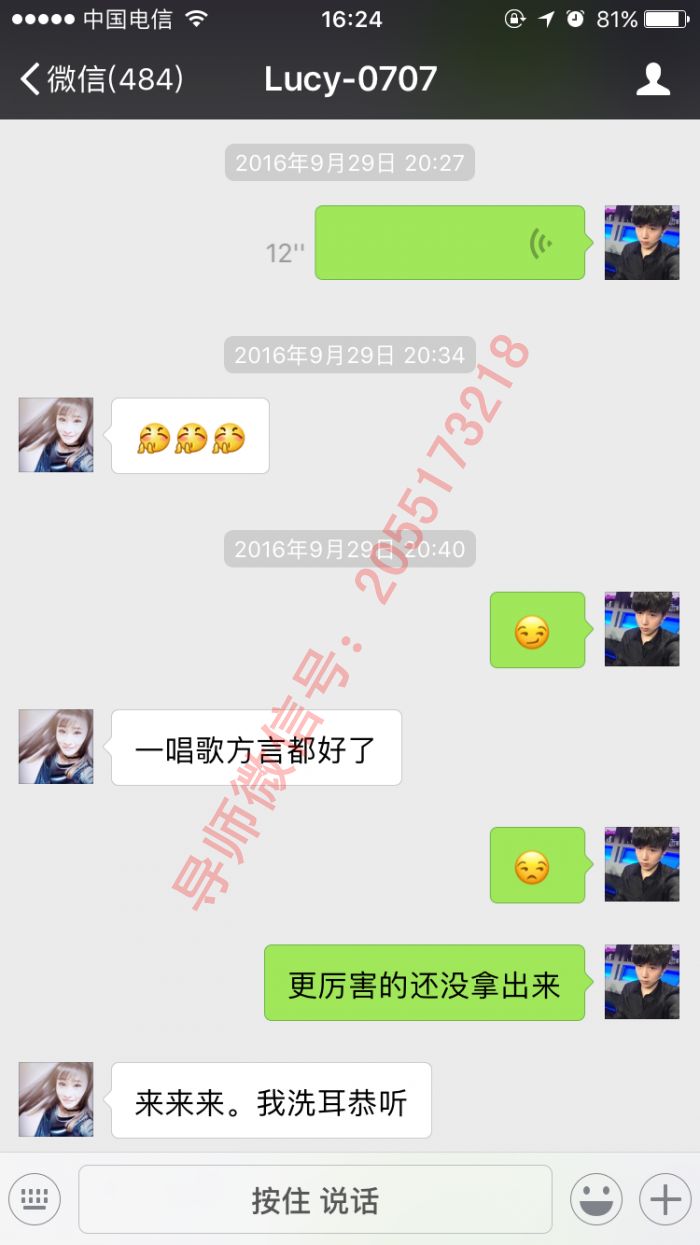Tap my avatar beside 更厉害的还没拿出来
Viewport: 700px width, 1245px height.
pyautogui.click(x=642, y=982)
